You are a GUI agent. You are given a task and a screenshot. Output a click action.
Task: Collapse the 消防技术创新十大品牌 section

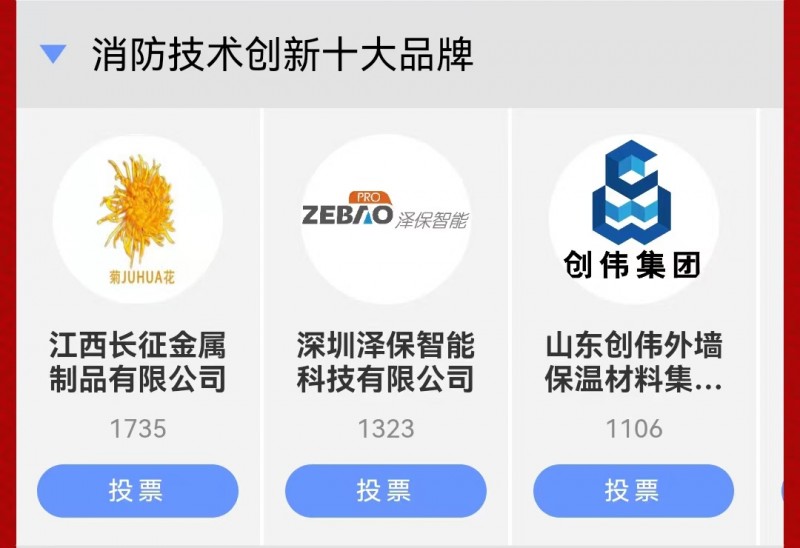coord(53,54)
